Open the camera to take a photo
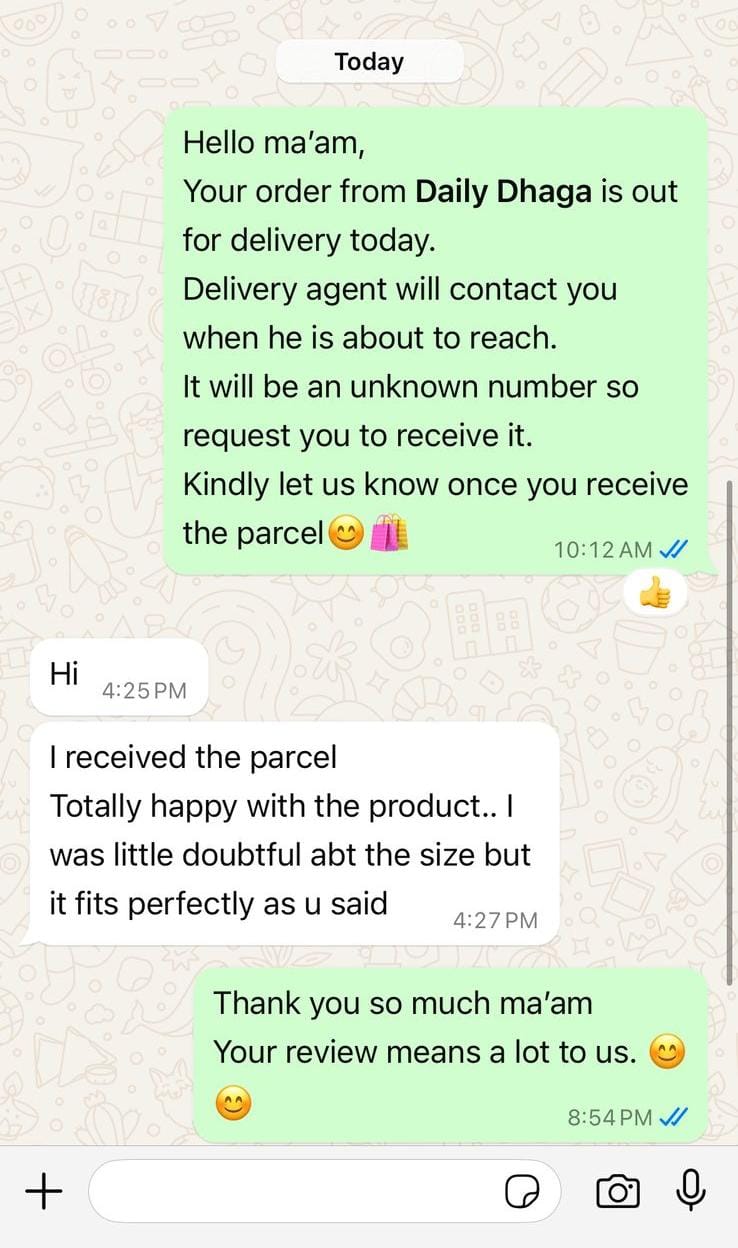 pyautogui.click(x=617, y=1191)
